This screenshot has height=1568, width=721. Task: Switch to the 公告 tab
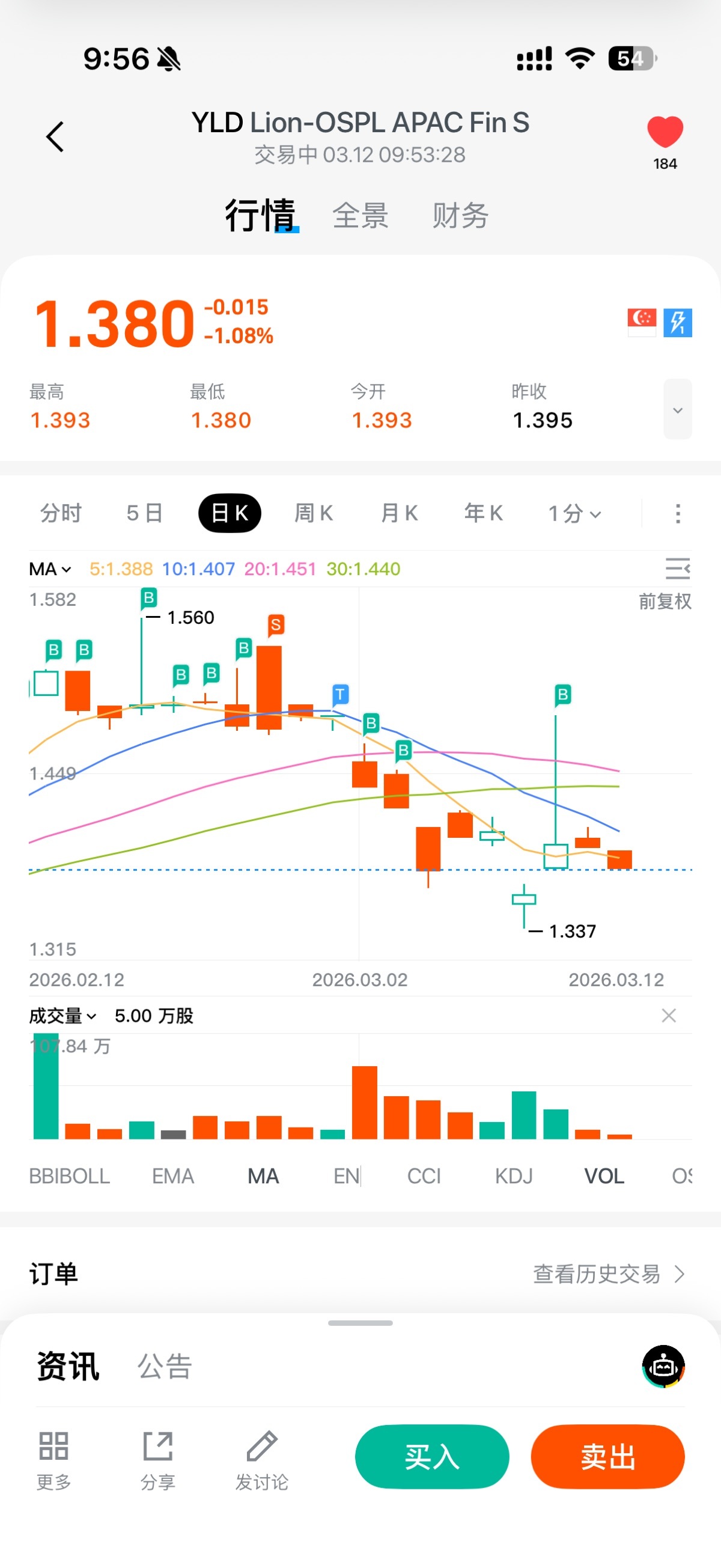[x=164, y=1366]
